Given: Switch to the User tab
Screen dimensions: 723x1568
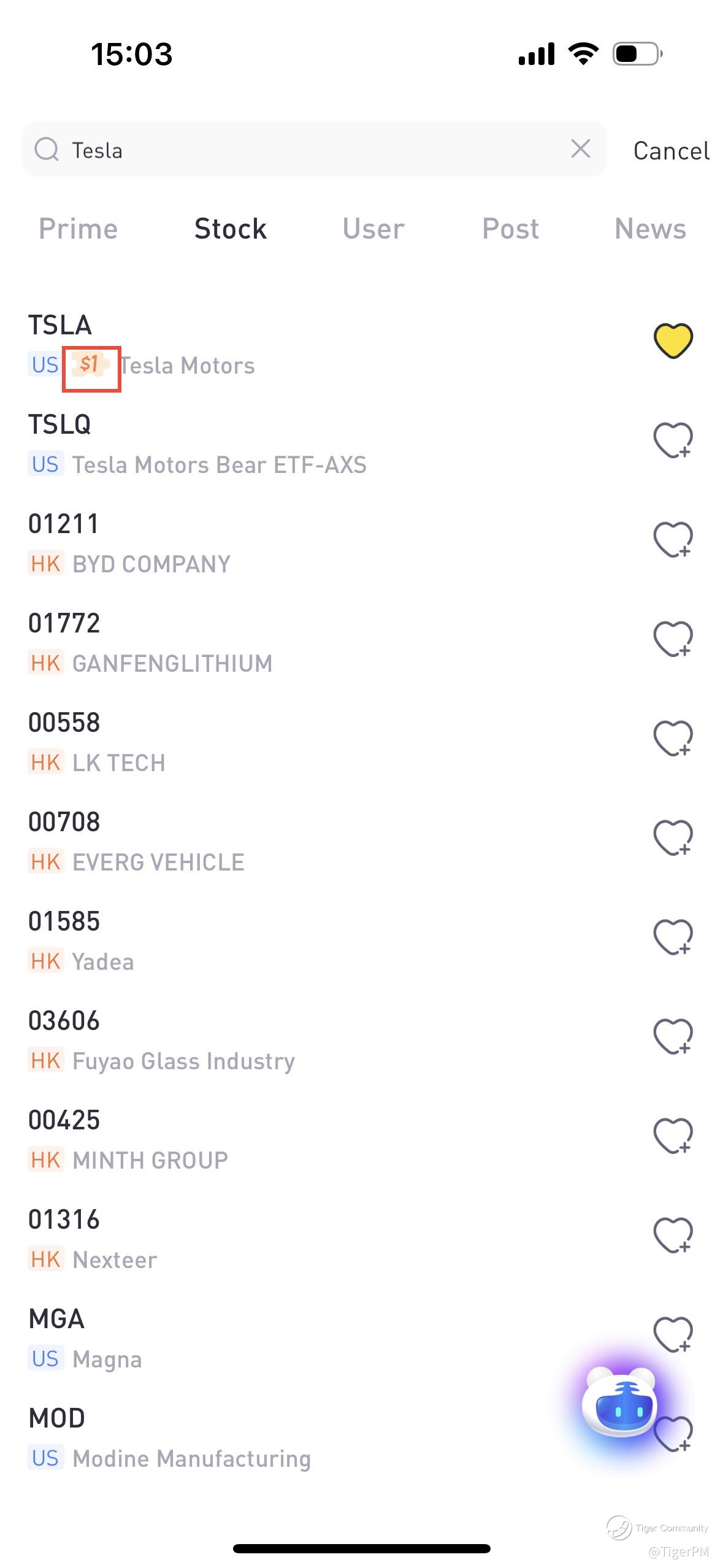Looking at the screenshot, I should (x=373, y=229).
